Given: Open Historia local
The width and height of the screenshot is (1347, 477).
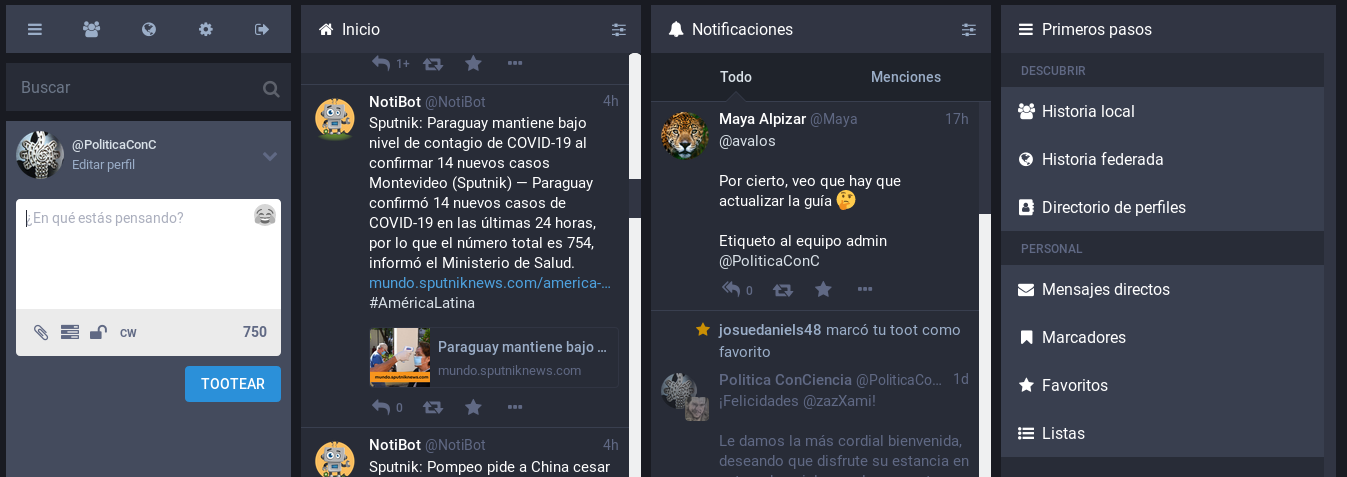Looking at the screenshot, I should 1088,111.
